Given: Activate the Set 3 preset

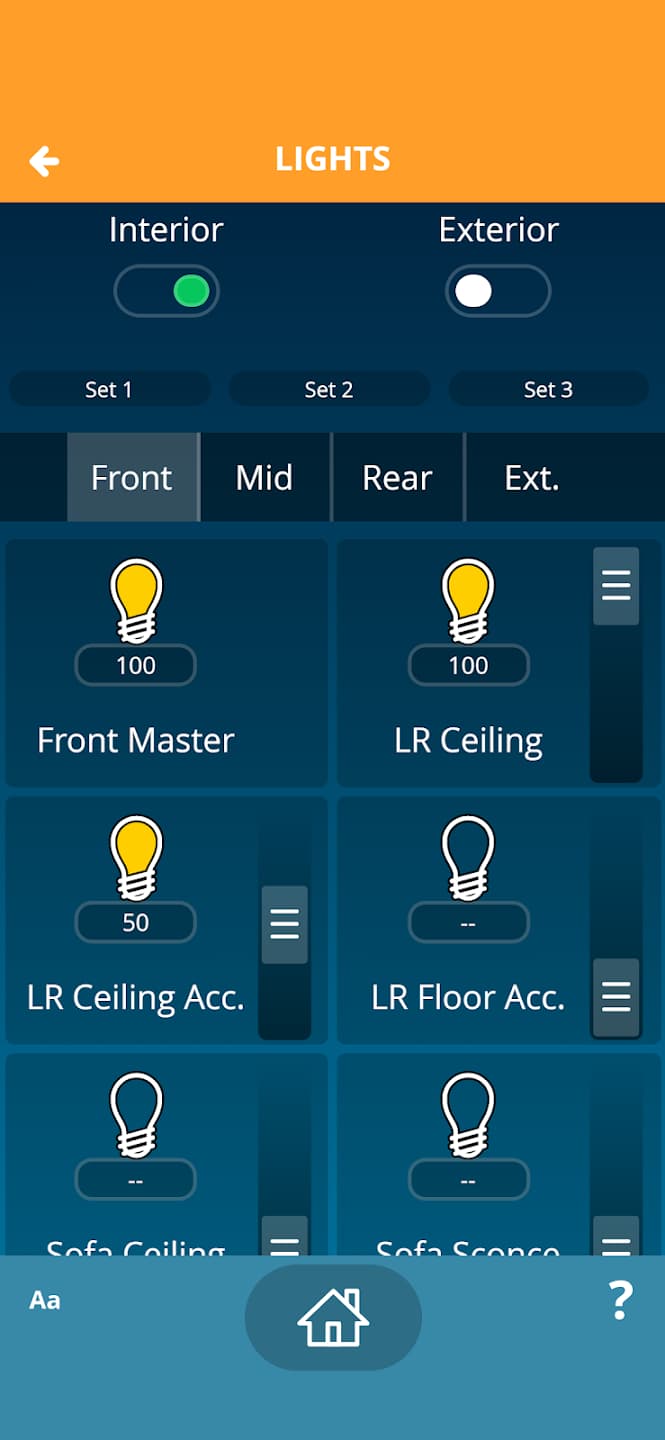Looking at the screenshot, I should coord(548,389).
